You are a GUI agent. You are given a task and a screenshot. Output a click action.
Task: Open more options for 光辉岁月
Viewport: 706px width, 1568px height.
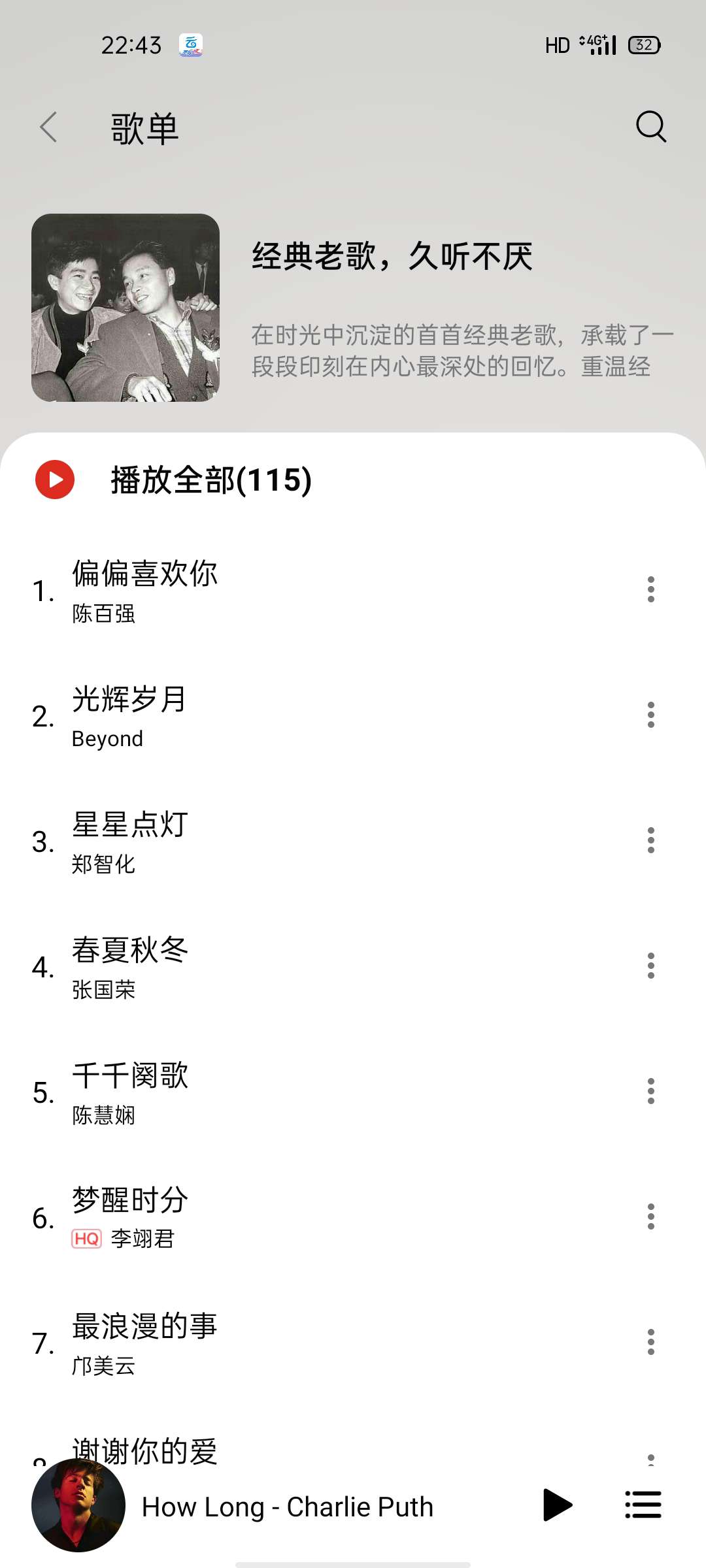(x=650, y=715)
